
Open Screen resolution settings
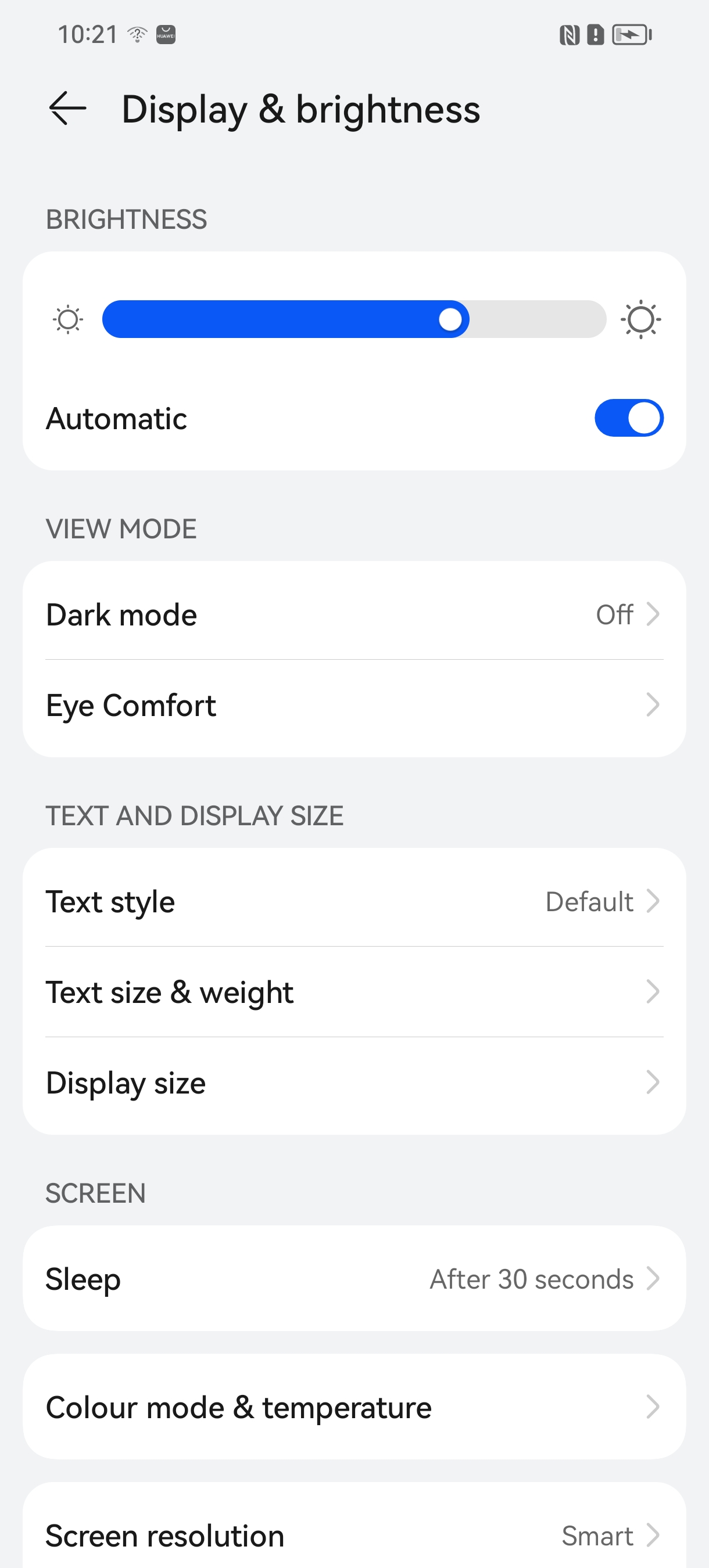click(353, 1534)
